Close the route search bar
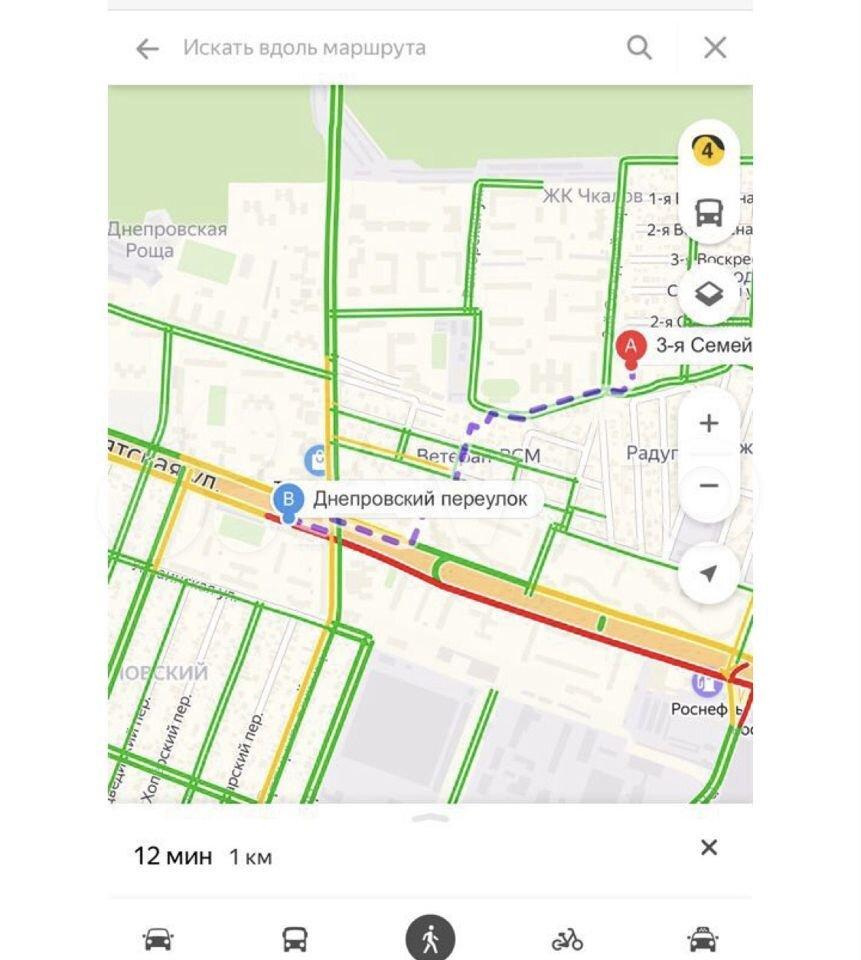The image size is (861, 960). (x=714, y=47)
